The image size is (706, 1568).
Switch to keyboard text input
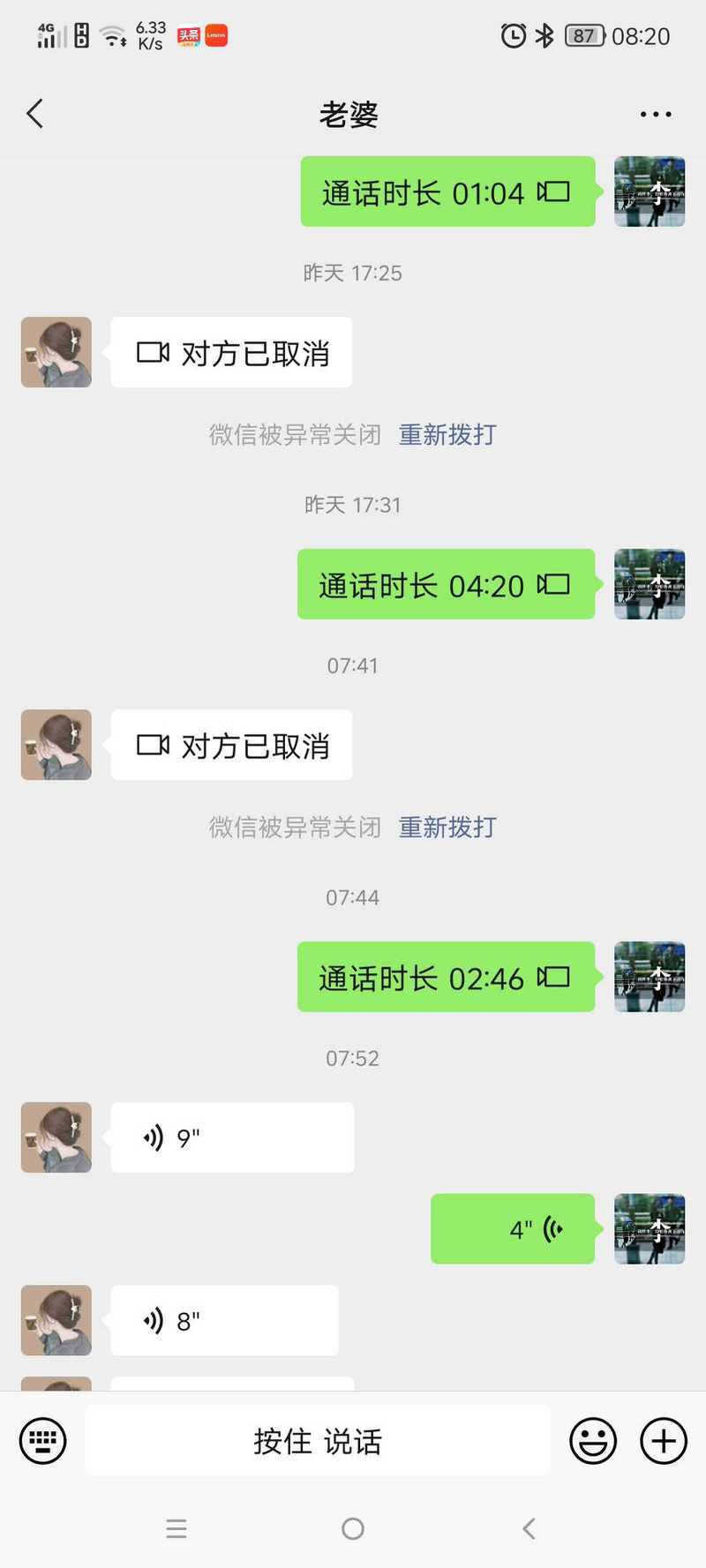(42, 1441)
